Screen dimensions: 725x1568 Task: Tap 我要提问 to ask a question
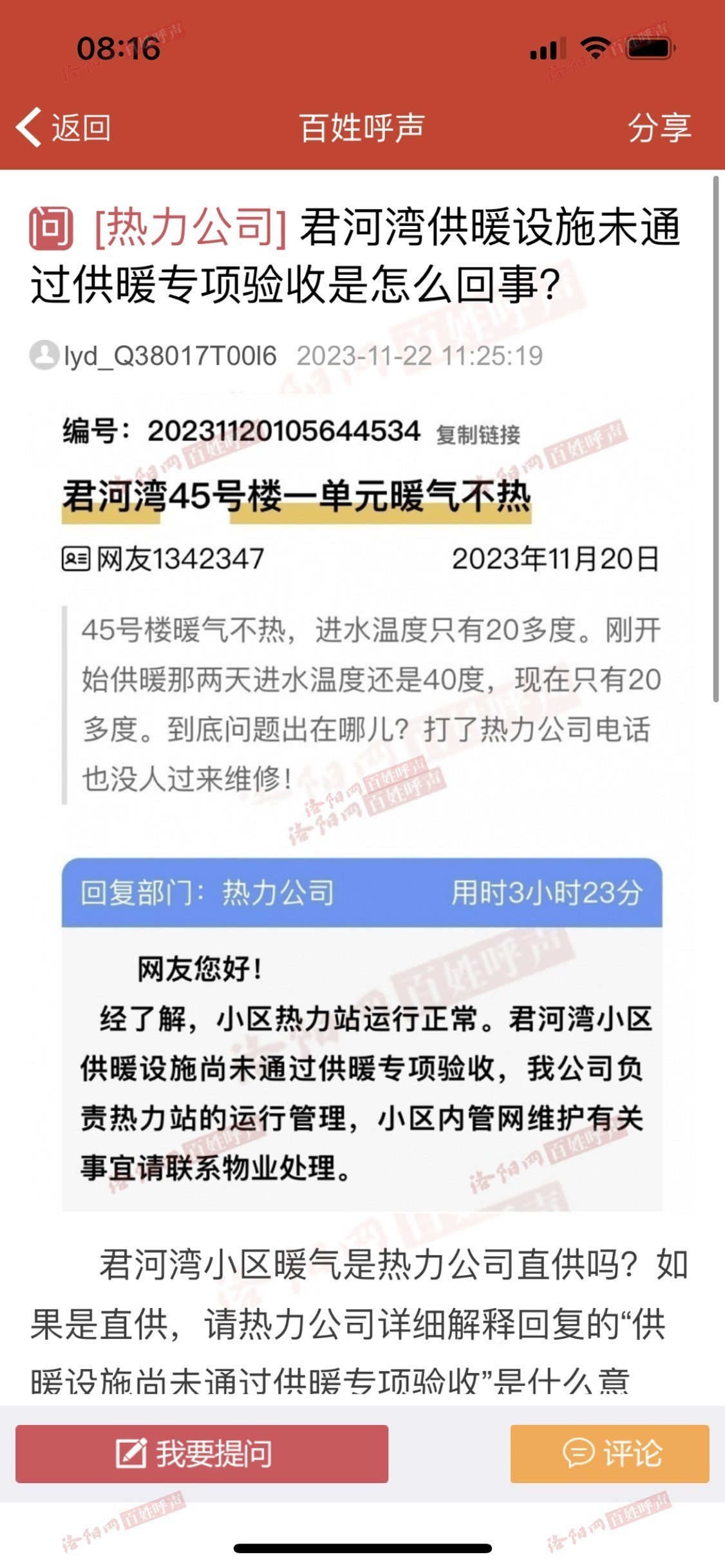(202, 1453)
